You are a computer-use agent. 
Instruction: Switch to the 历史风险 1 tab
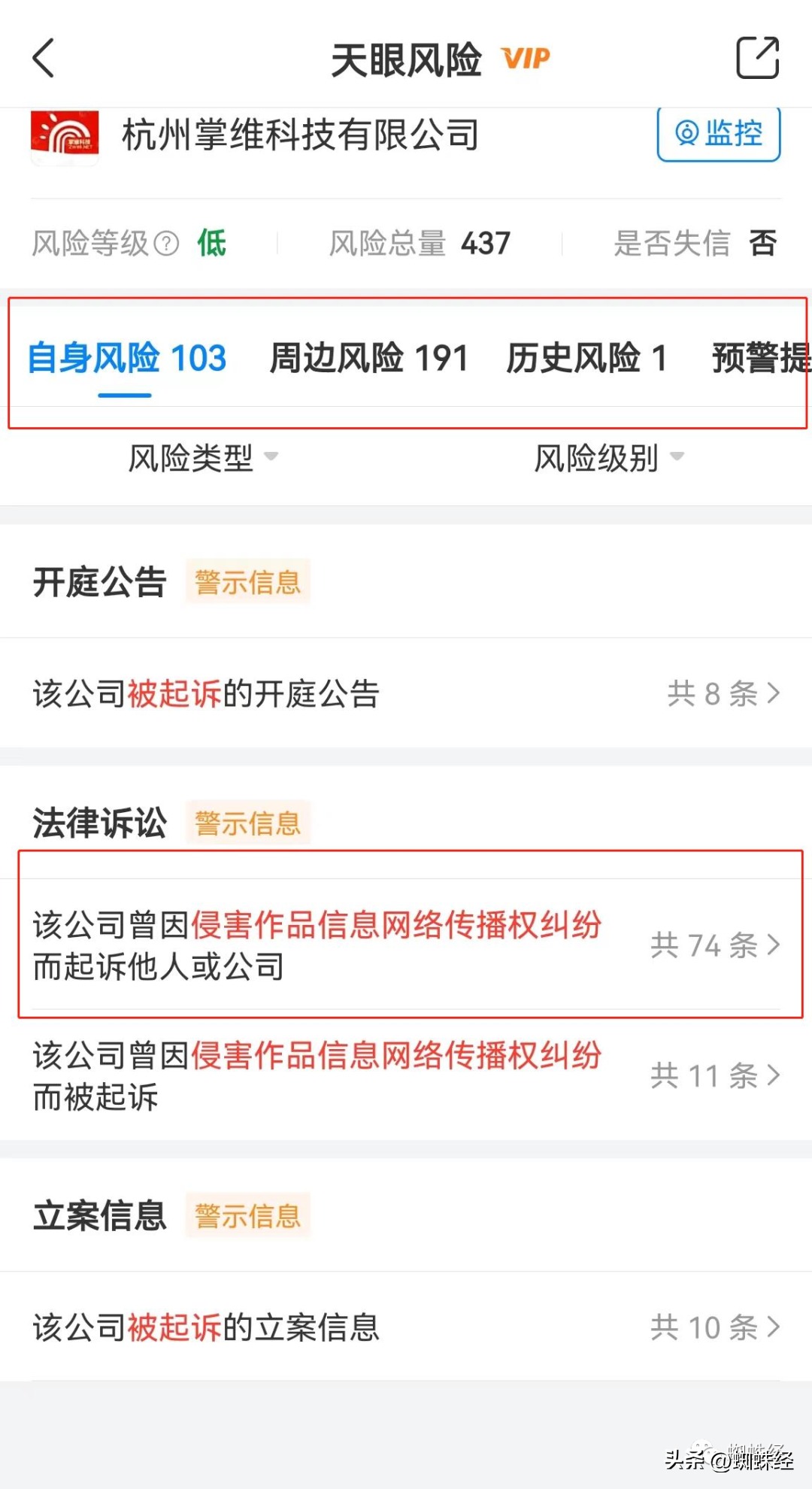tap(586, 358)
